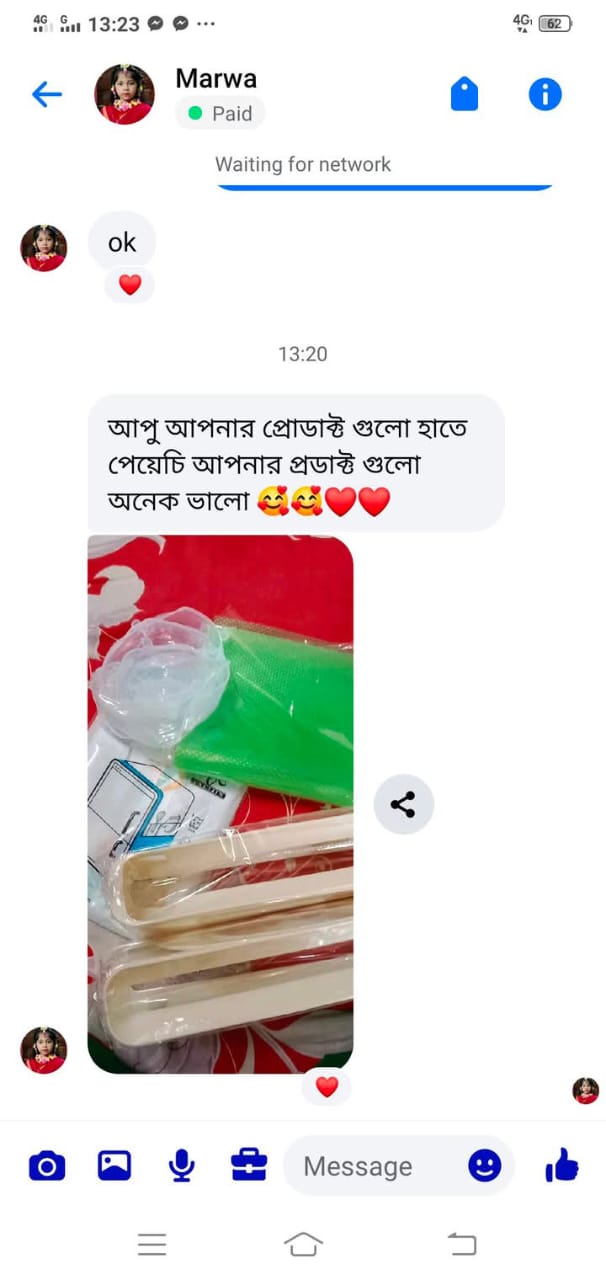
Task: Open the gallery image picker
Action: 114,1165
